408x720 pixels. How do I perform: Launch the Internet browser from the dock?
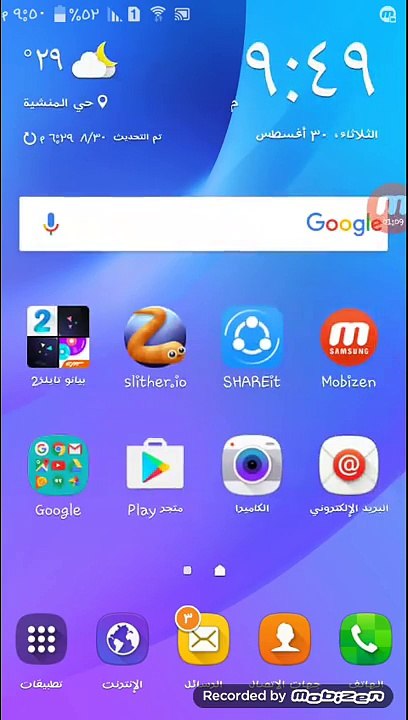click(x=123, y=639)
